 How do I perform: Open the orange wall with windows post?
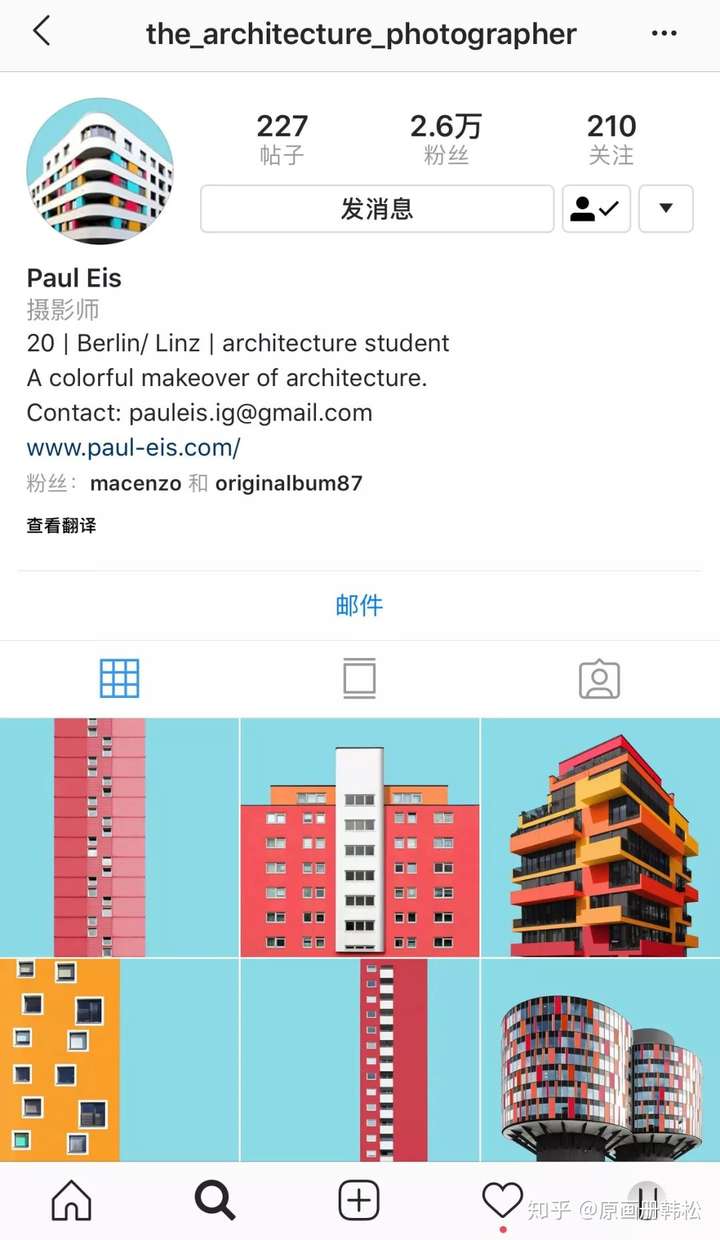(x=119, y=1060)
